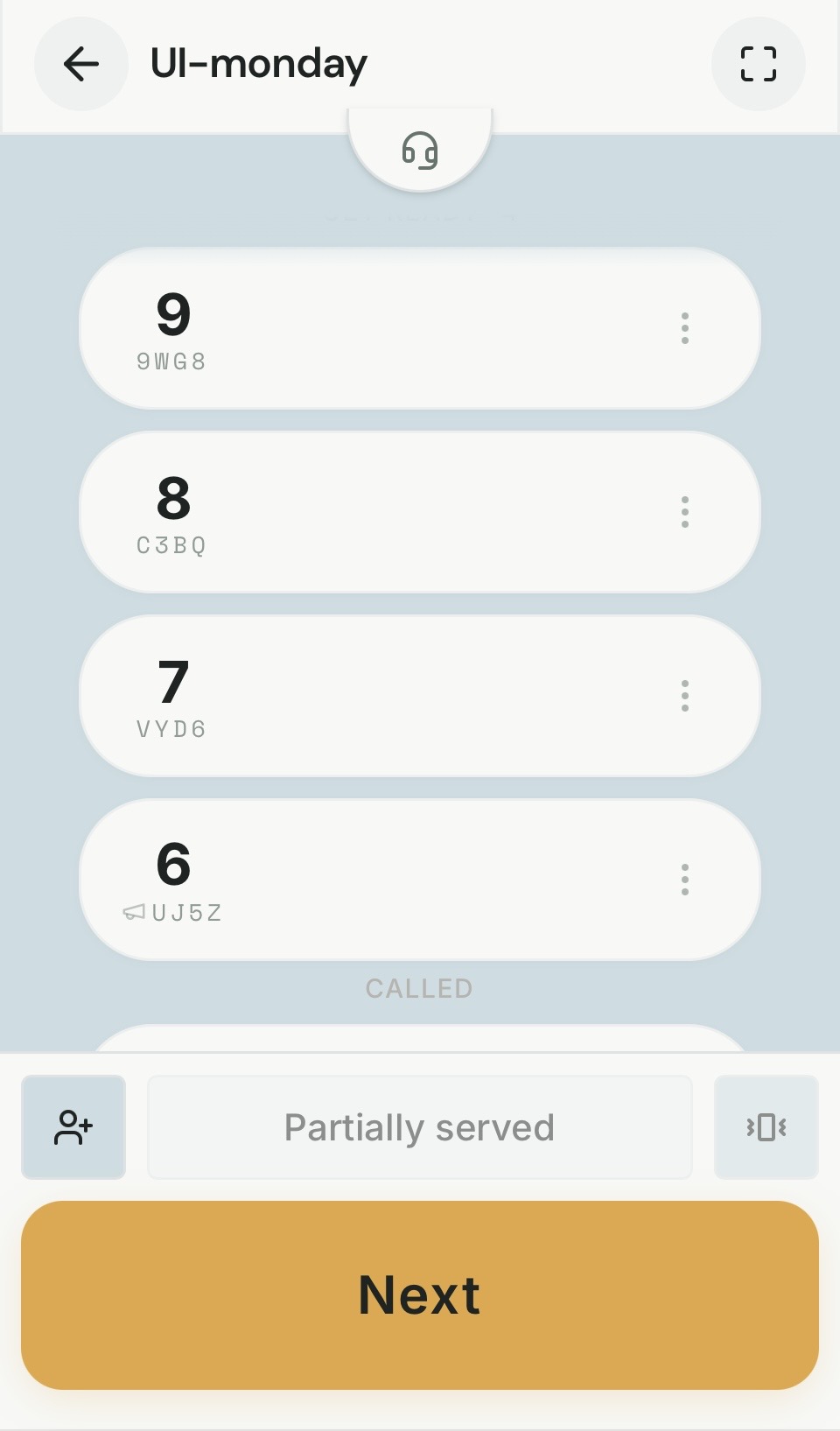Tap the CALLED section header
The image size is (840, 1431).
coord(419,988)
